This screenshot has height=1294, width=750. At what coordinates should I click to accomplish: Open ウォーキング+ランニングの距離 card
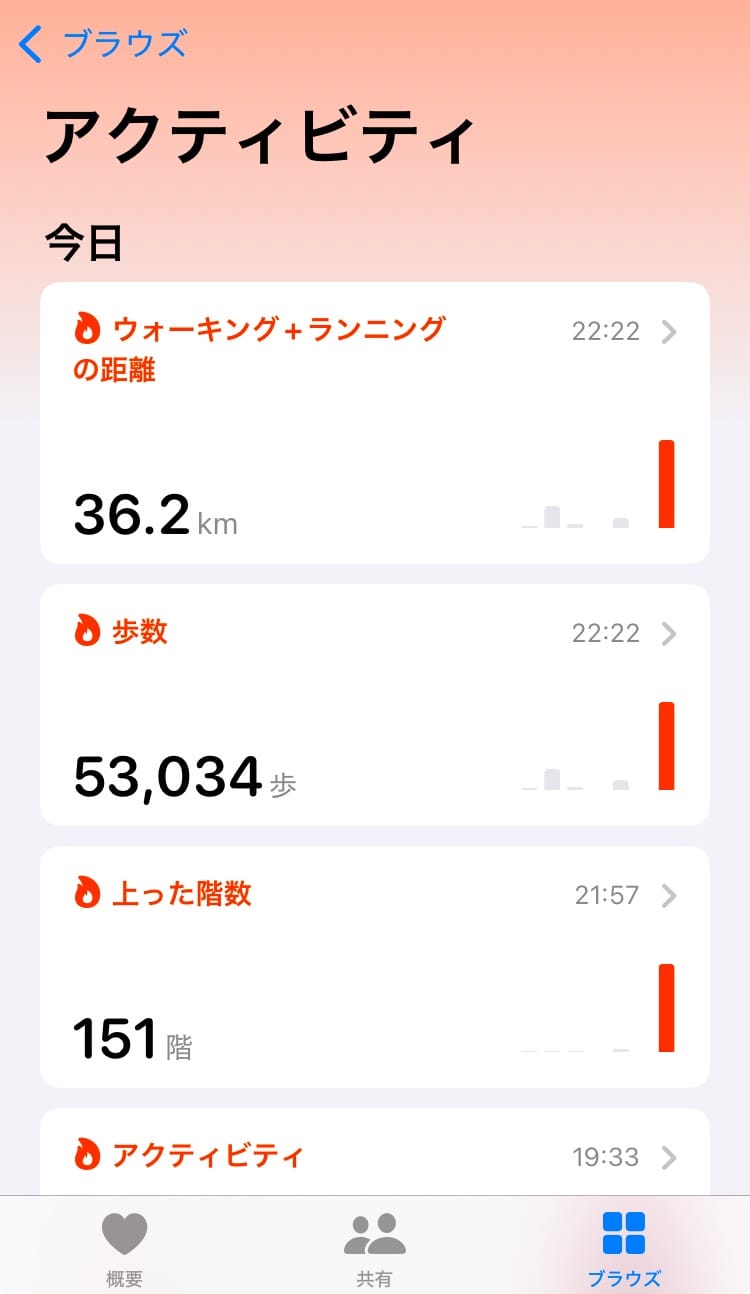[374, 422]
